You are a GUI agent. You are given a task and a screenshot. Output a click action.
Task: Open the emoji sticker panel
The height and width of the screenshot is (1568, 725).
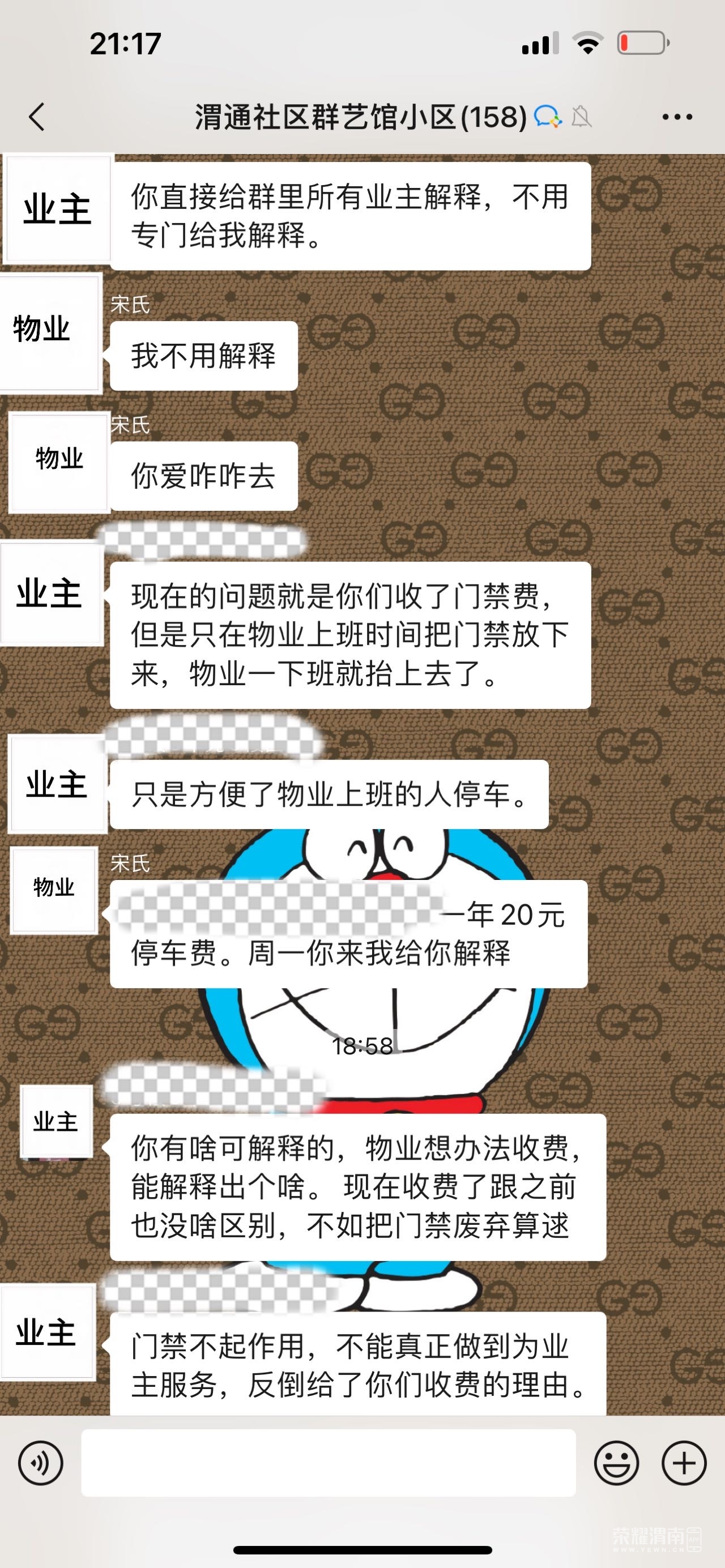616,1463
